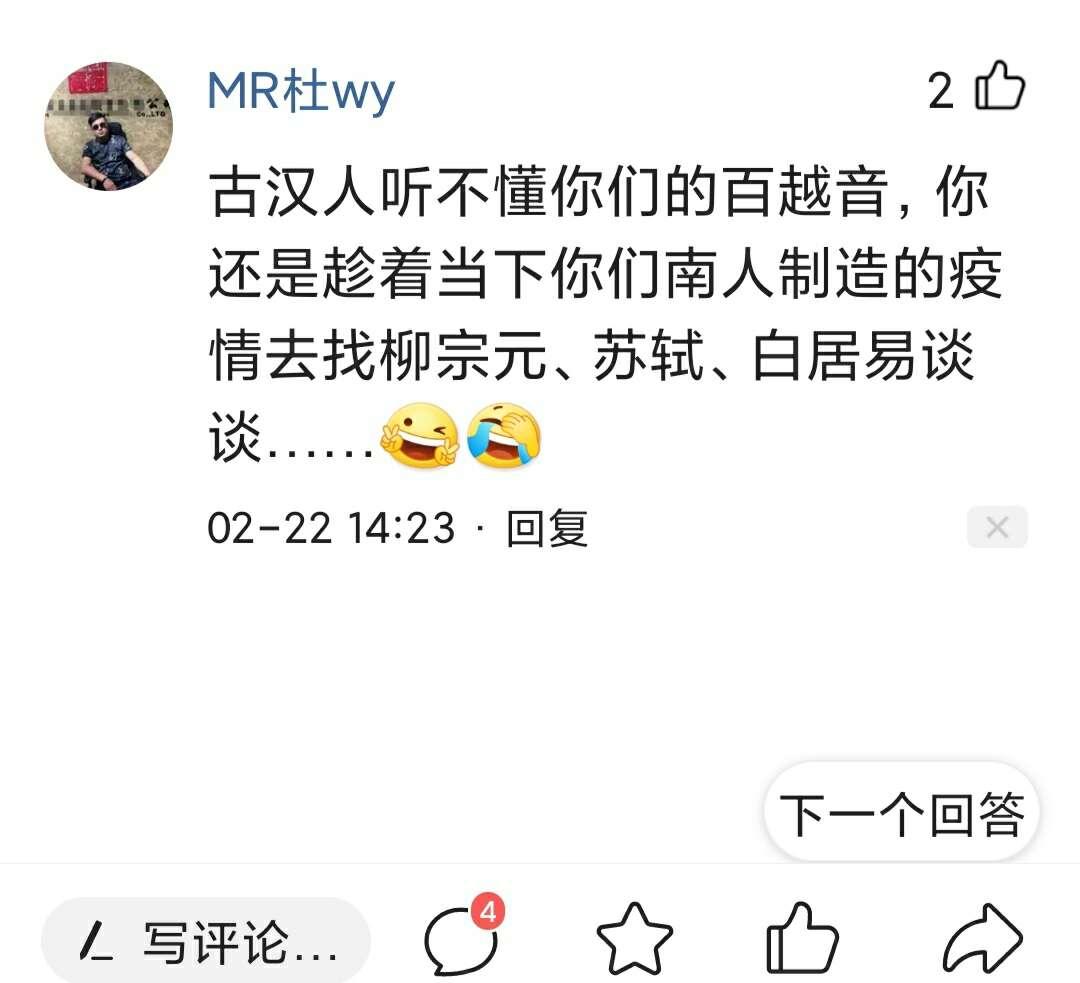Open MR杜wy's profile avatar
The width and height of the screenshot is (1080, 983).
tap(109, 126)
